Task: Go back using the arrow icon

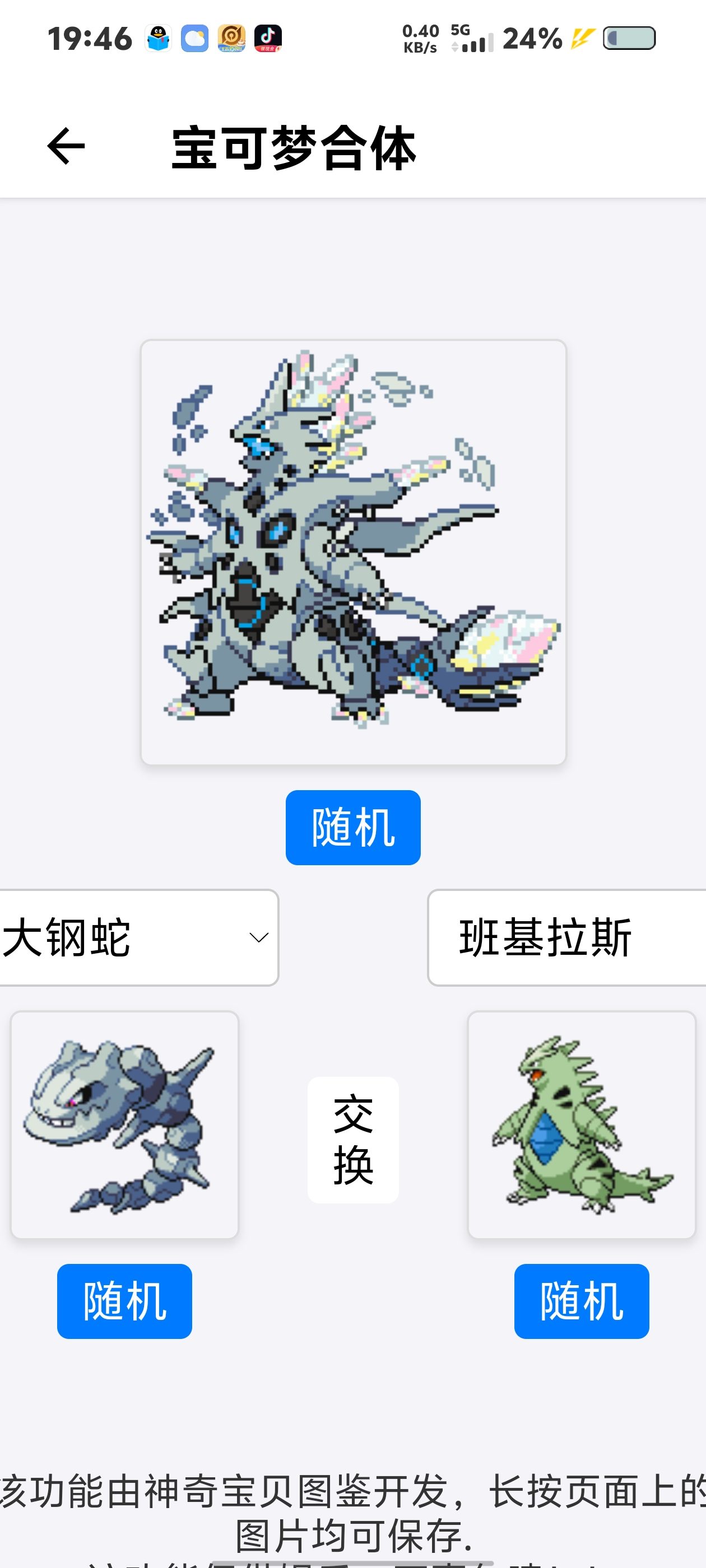Action: [x=66, y=146]
